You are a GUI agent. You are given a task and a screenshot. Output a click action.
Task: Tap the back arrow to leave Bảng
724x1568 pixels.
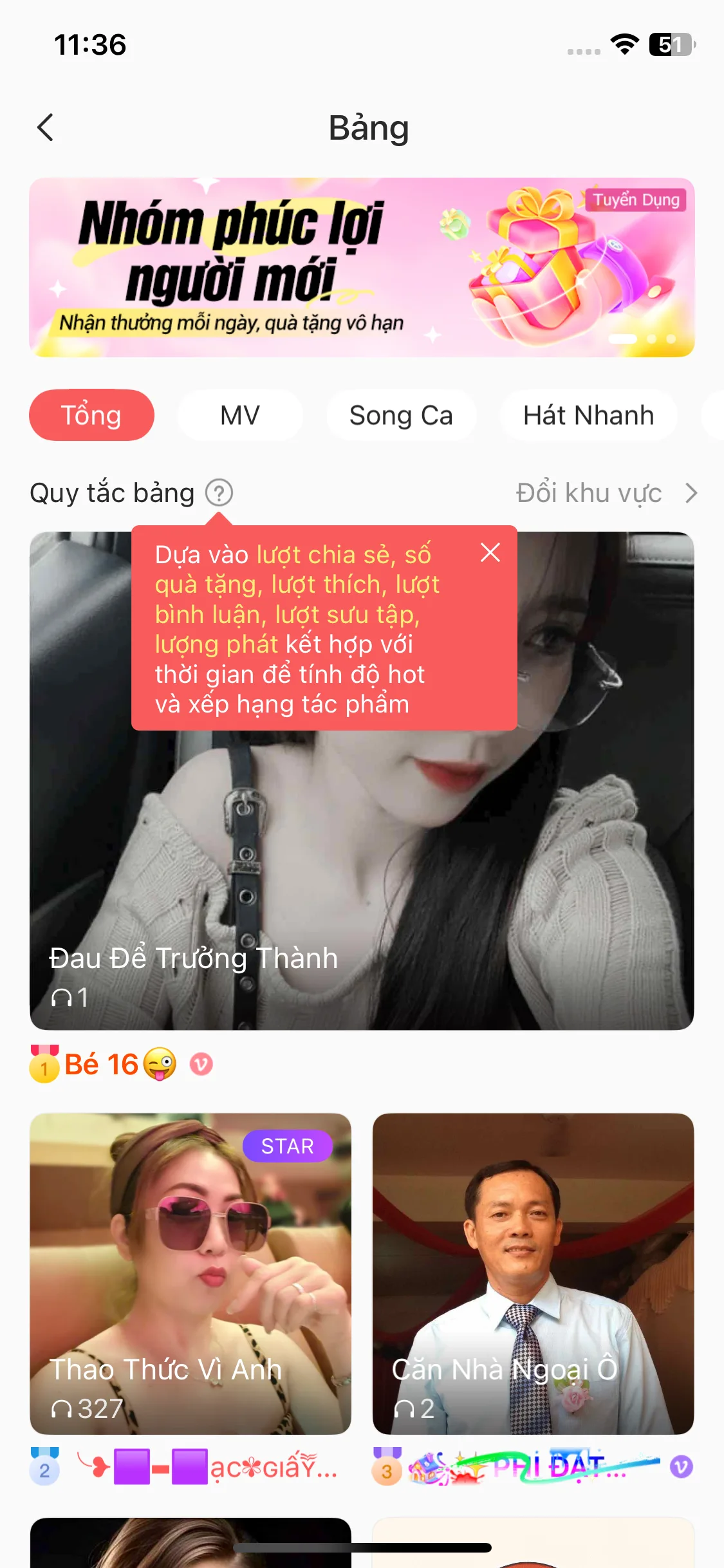[46, 127]
